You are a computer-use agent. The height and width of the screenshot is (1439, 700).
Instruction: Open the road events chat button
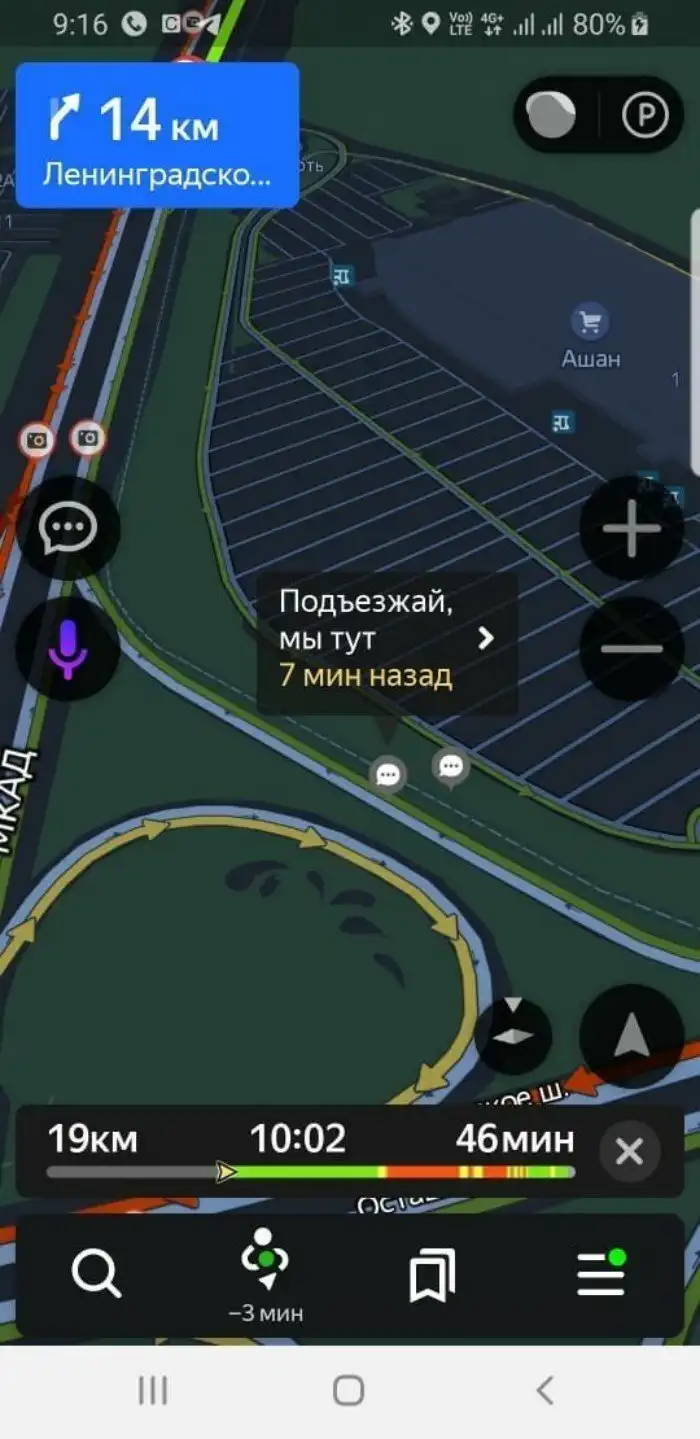[68, 527]
